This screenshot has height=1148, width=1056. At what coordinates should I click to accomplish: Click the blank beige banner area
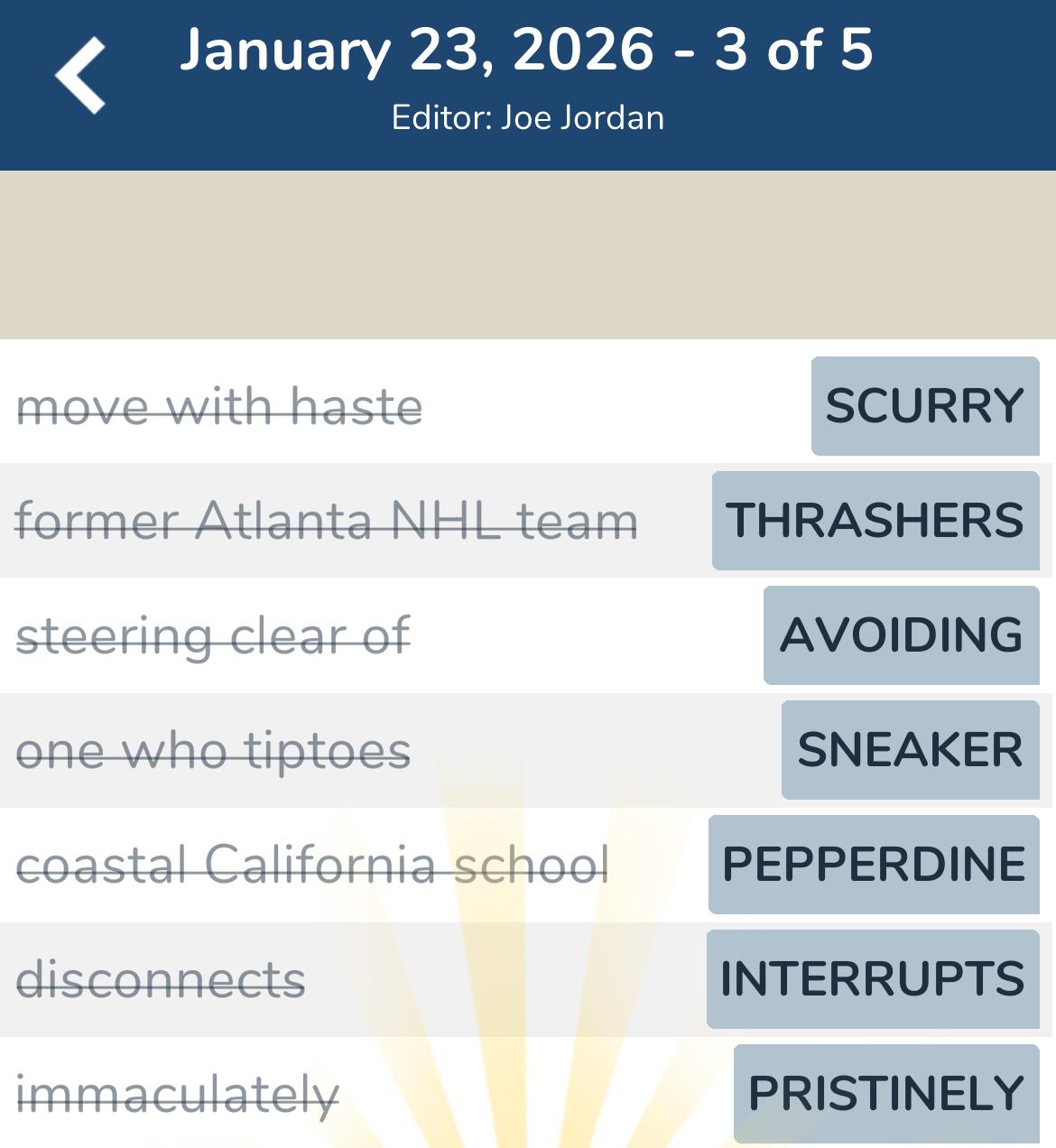point(528,253)
